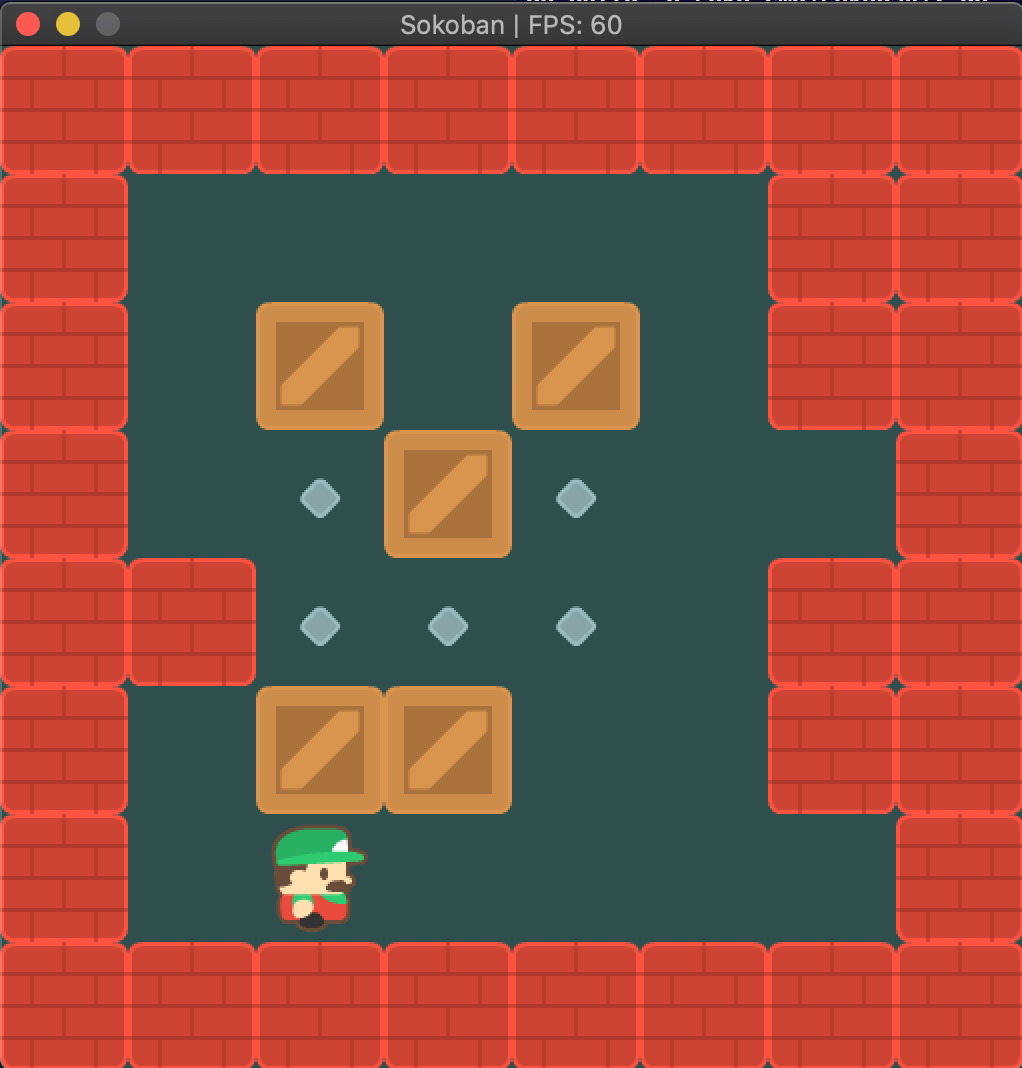Close the Sokoban window

click(28, 24)
